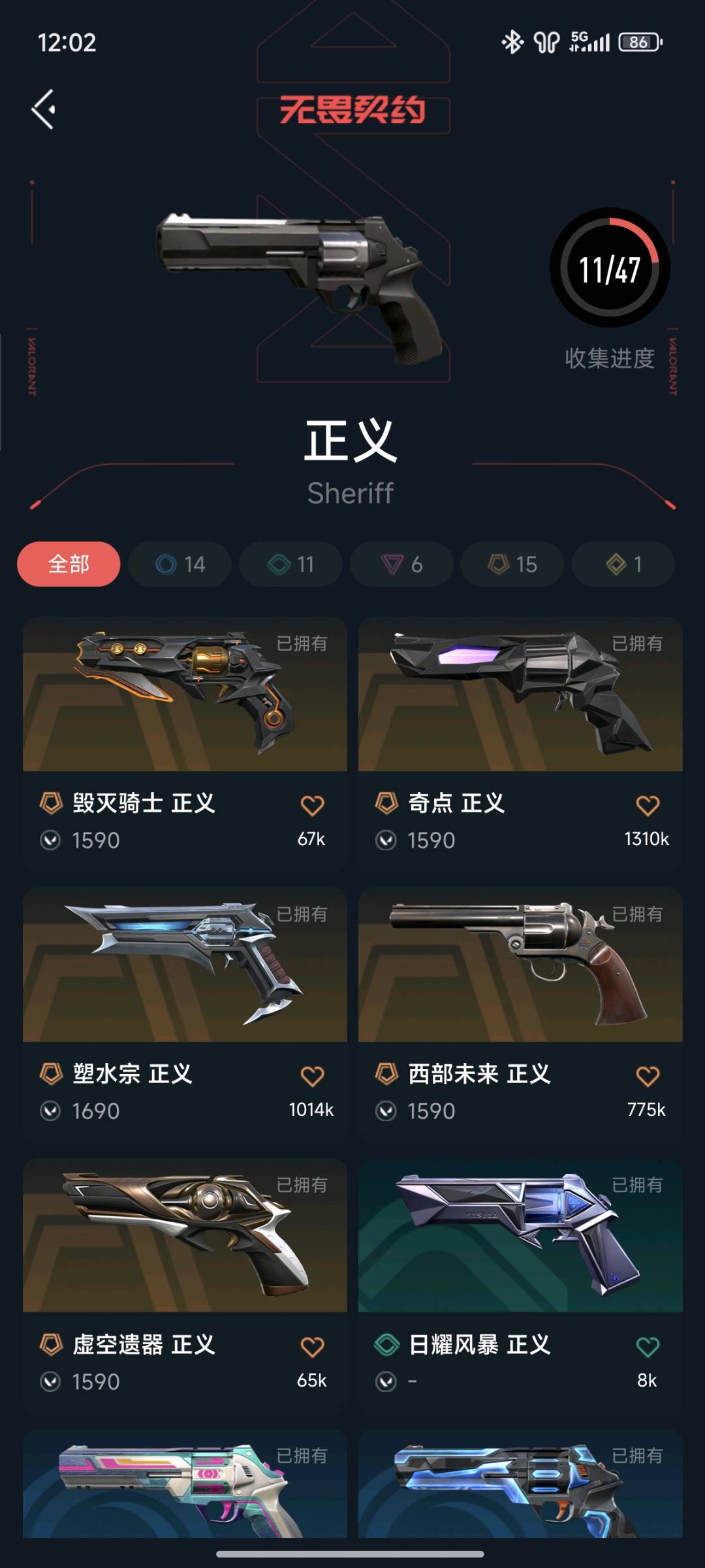
Task: Filter skins by the orange tier (15)
Action: click(x=512, y=564)
